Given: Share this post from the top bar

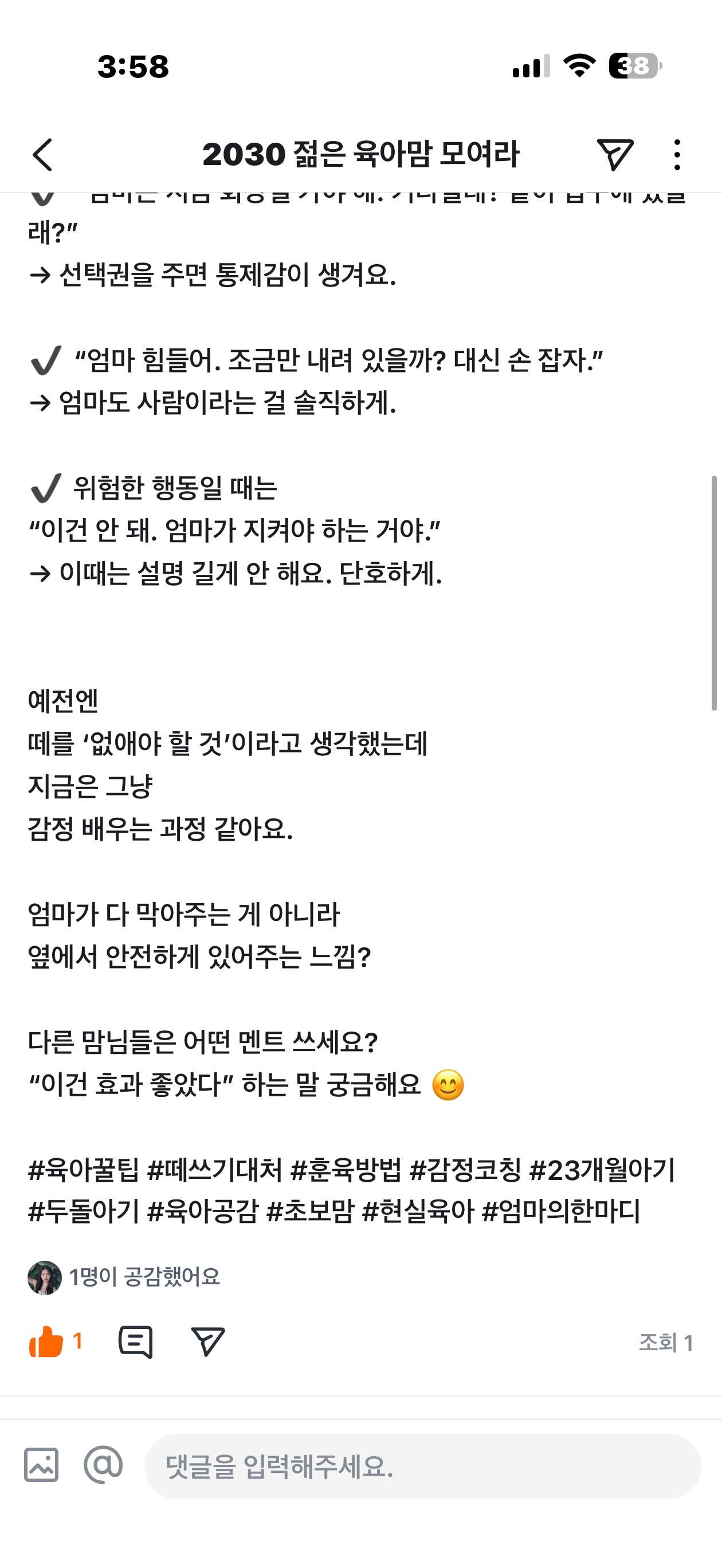Looking at the screenshot, I should pyautogui.click(x=614, y=155).
